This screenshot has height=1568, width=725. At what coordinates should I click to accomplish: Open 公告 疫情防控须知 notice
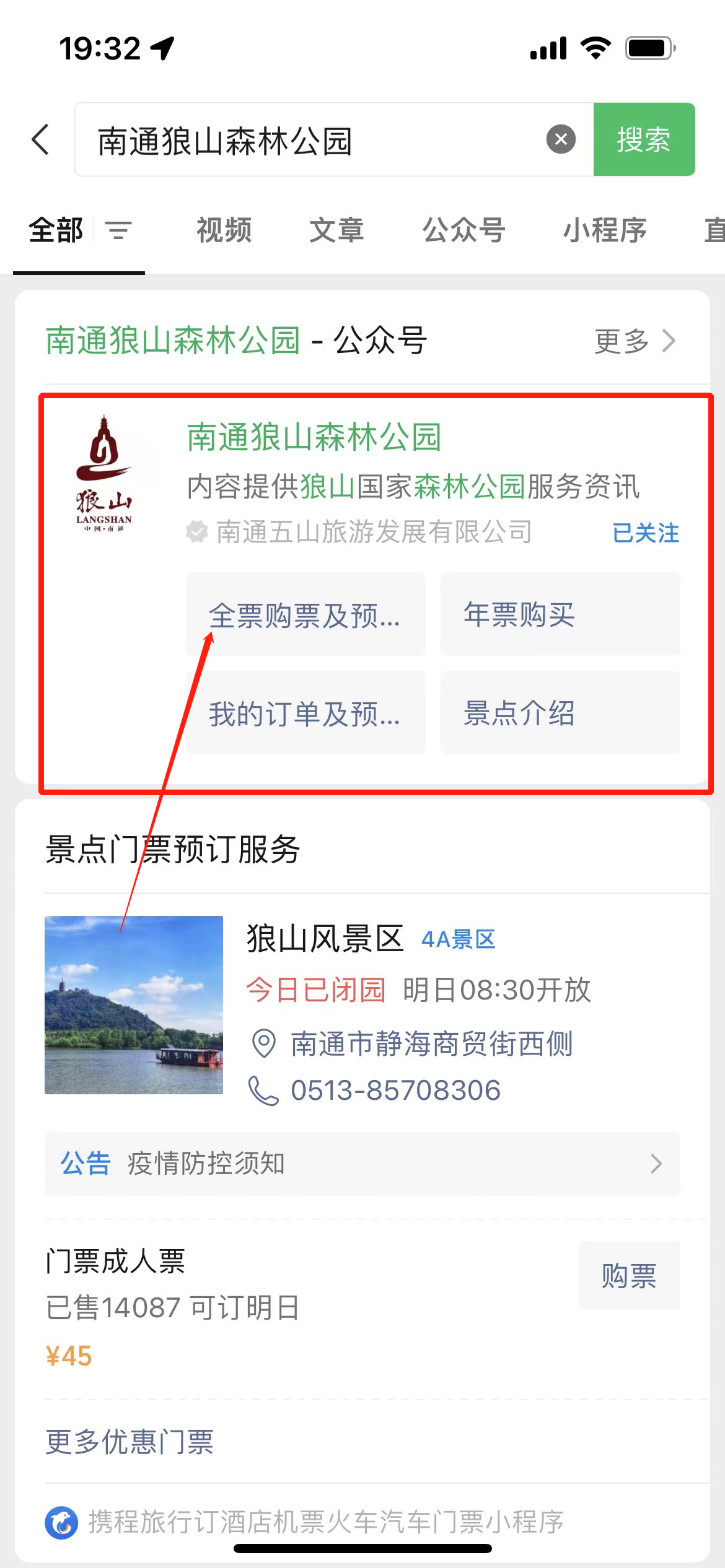(x=362, y=1164)
